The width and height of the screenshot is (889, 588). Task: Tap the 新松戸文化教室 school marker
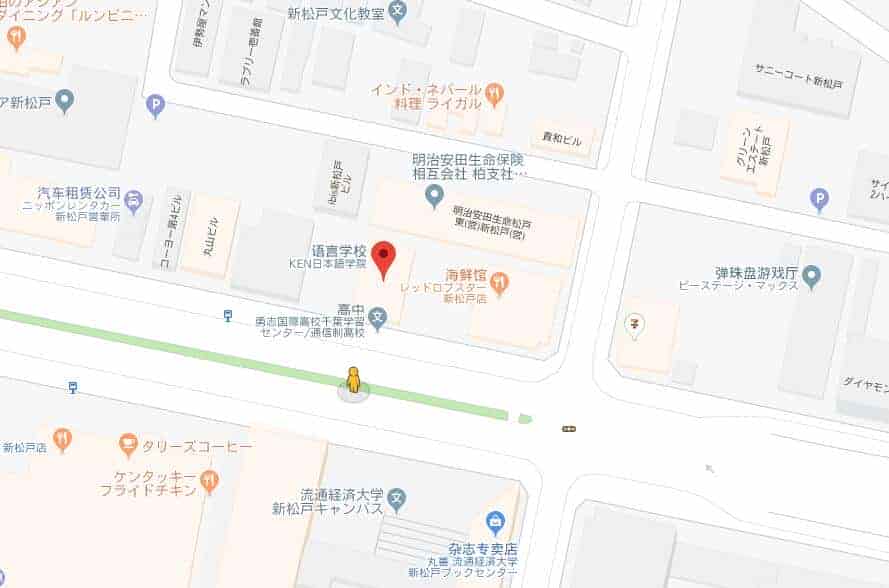[x=398, y=13]
